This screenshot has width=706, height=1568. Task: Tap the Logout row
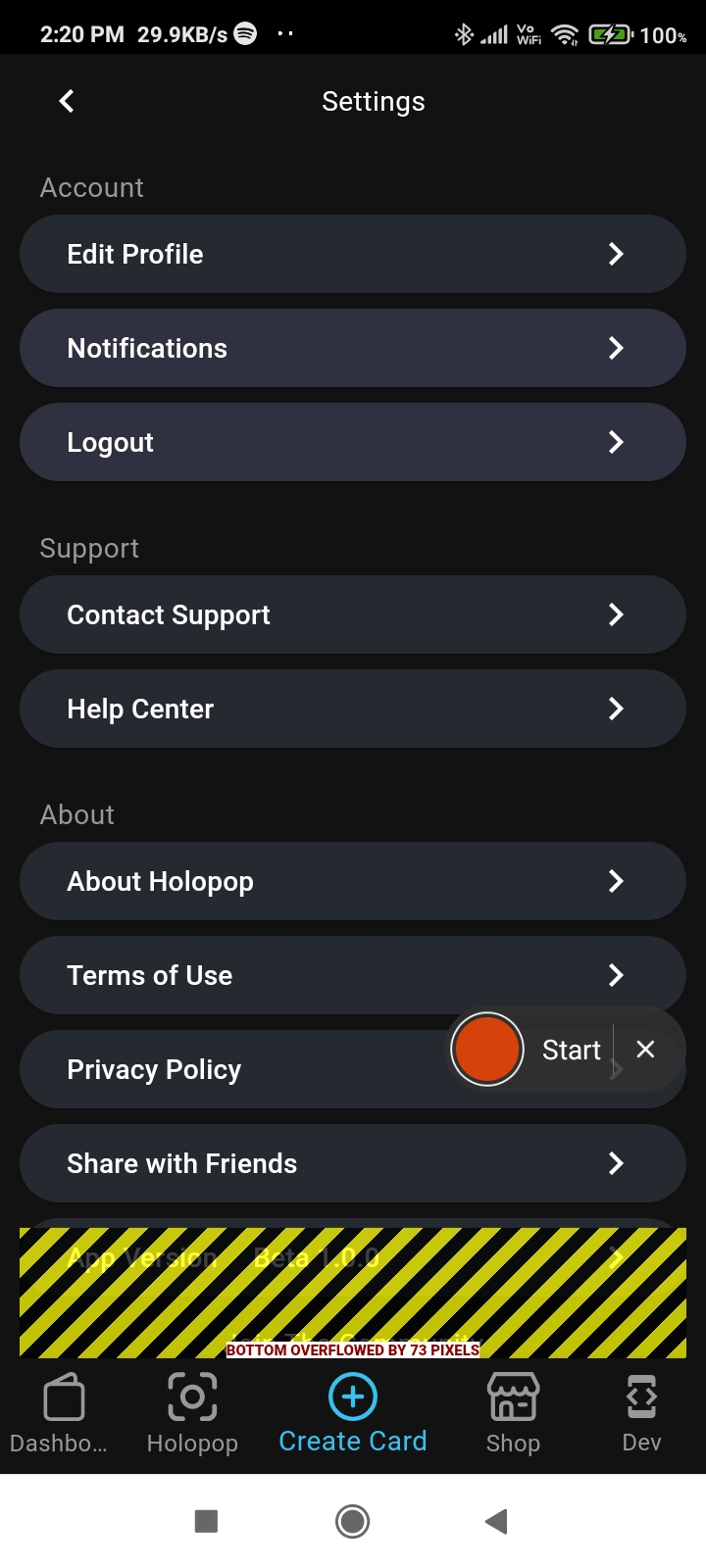[352, 442]
